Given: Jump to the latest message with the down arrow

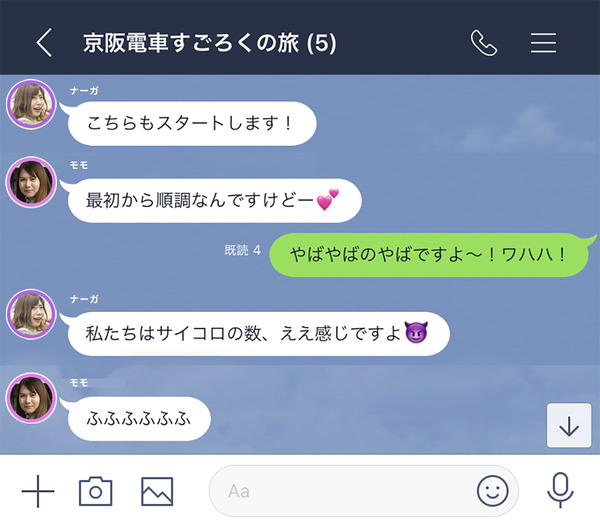Looking at the screenshot, I should point(569,426).
